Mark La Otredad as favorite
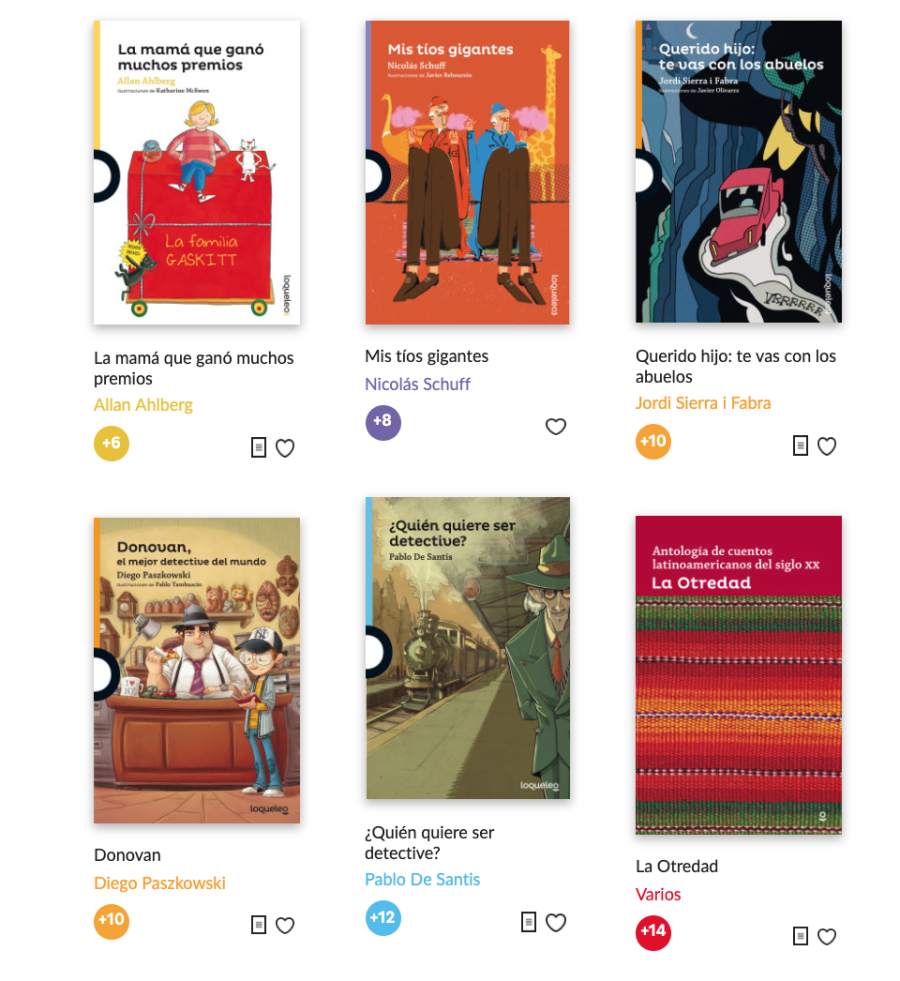Image resolution: width=900 pixels, height=981 pixels. tap(827, 936)
